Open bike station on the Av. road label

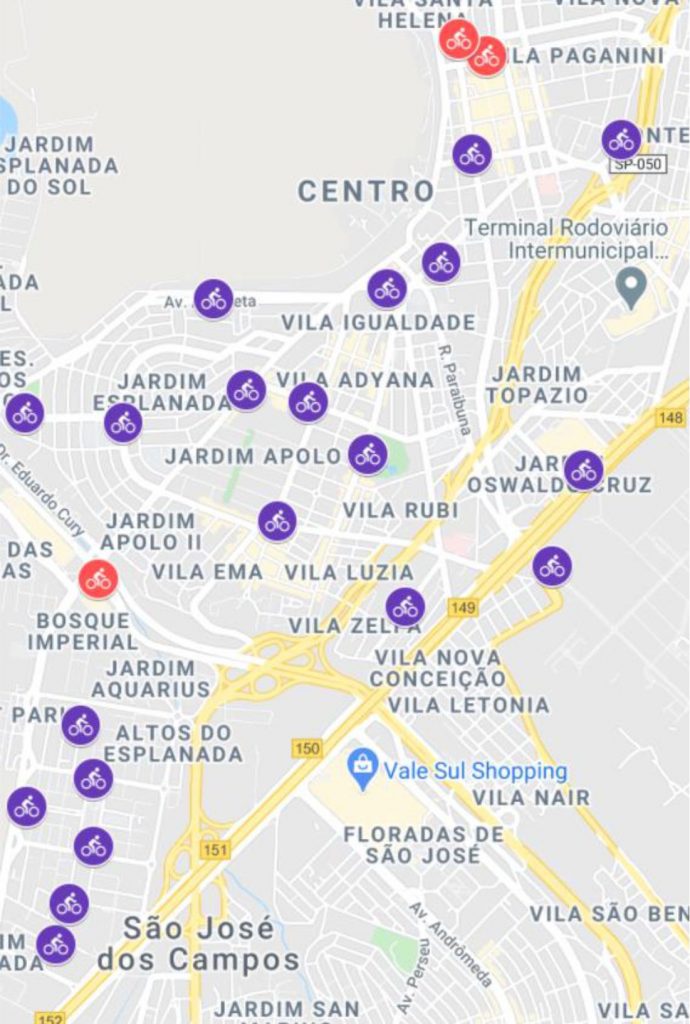213,299
